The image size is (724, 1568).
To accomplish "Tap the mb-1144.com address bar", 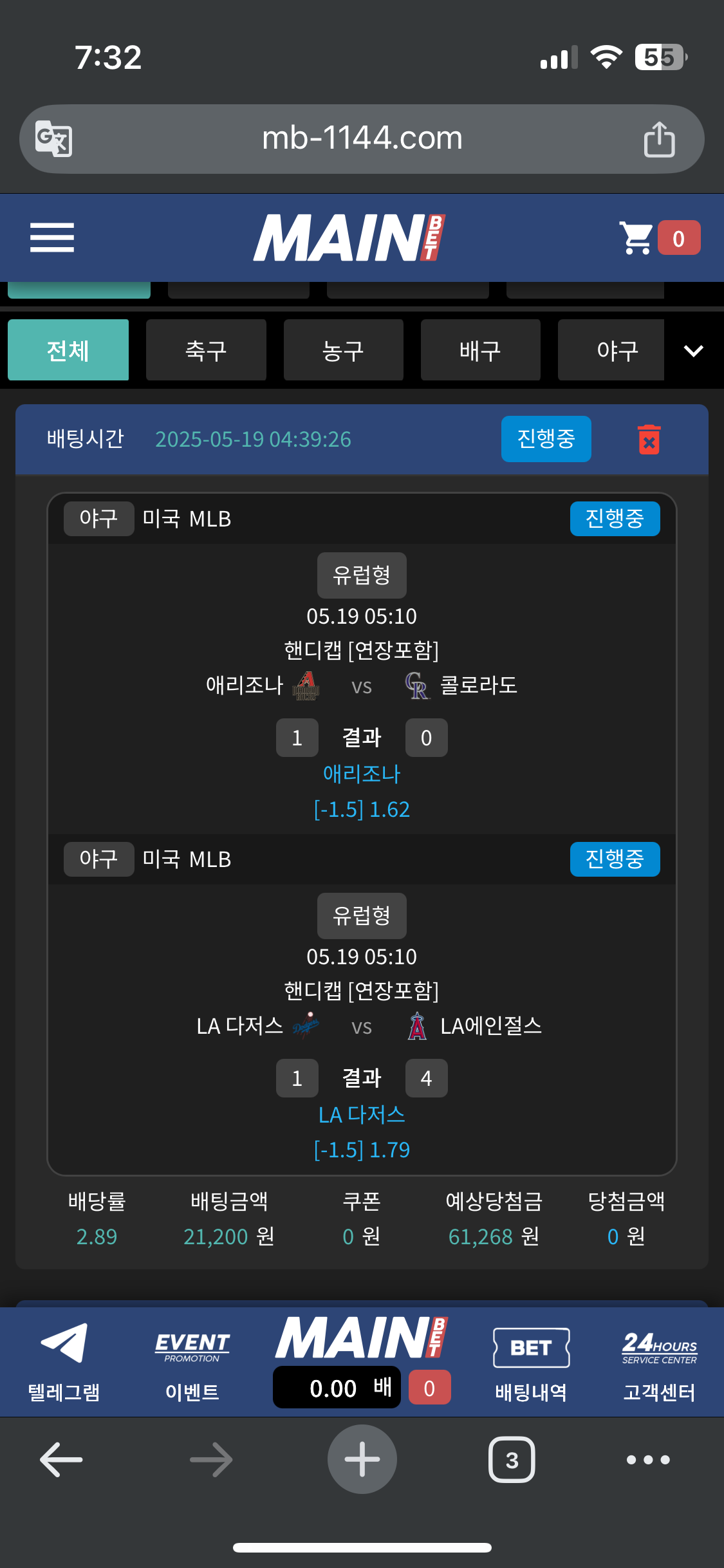I will coord(362,138).
